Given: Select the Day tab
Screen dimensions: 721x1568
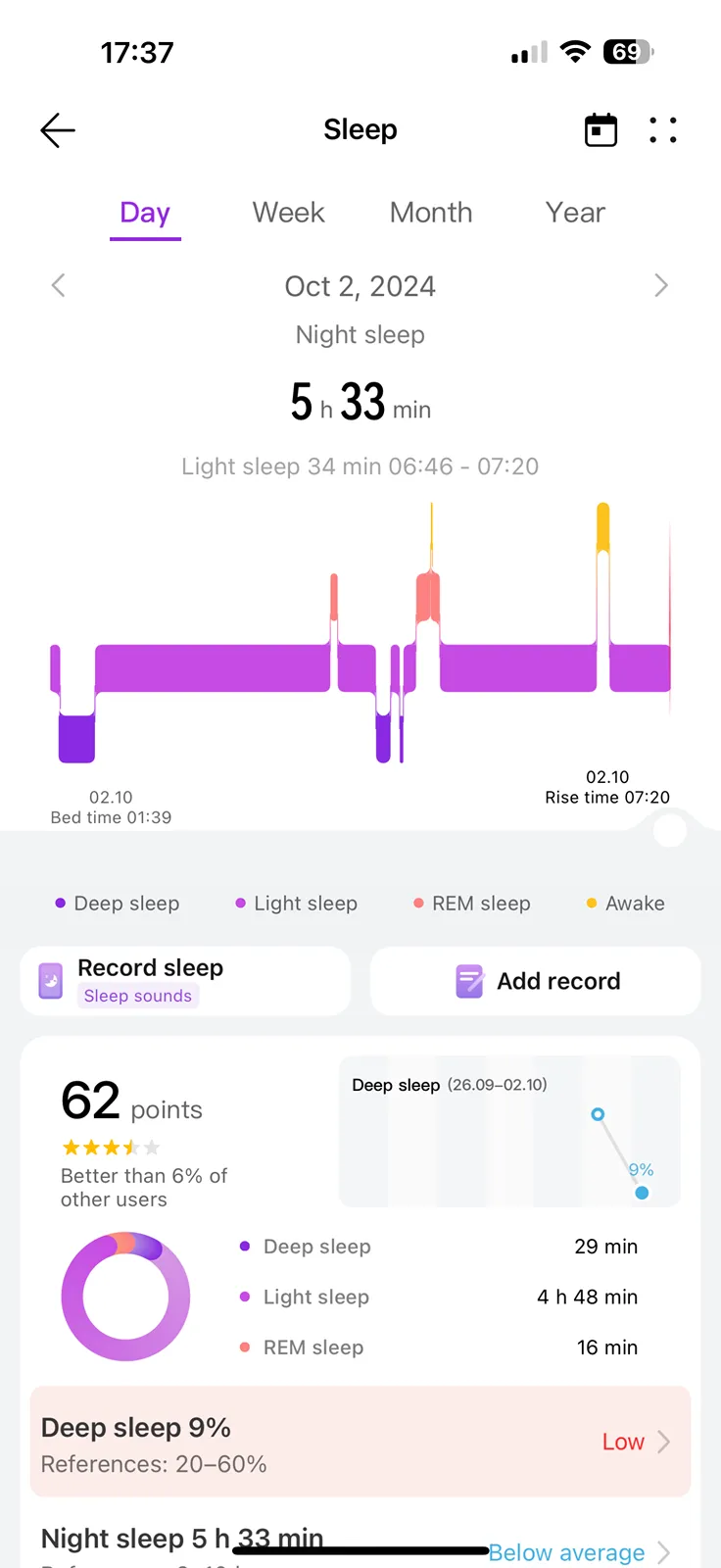Looking at the screenshot, I should click(145, 213).
